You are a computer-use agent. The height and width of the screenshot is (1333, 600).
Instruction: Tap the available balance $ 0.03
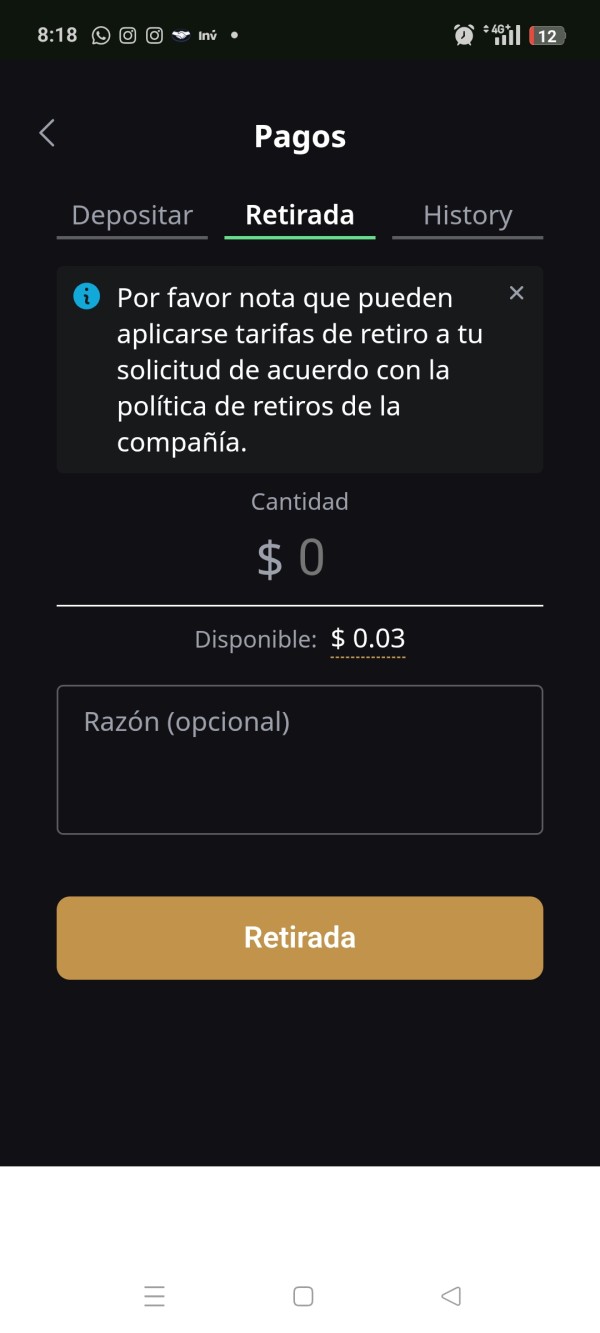click(x=368, y=639)
